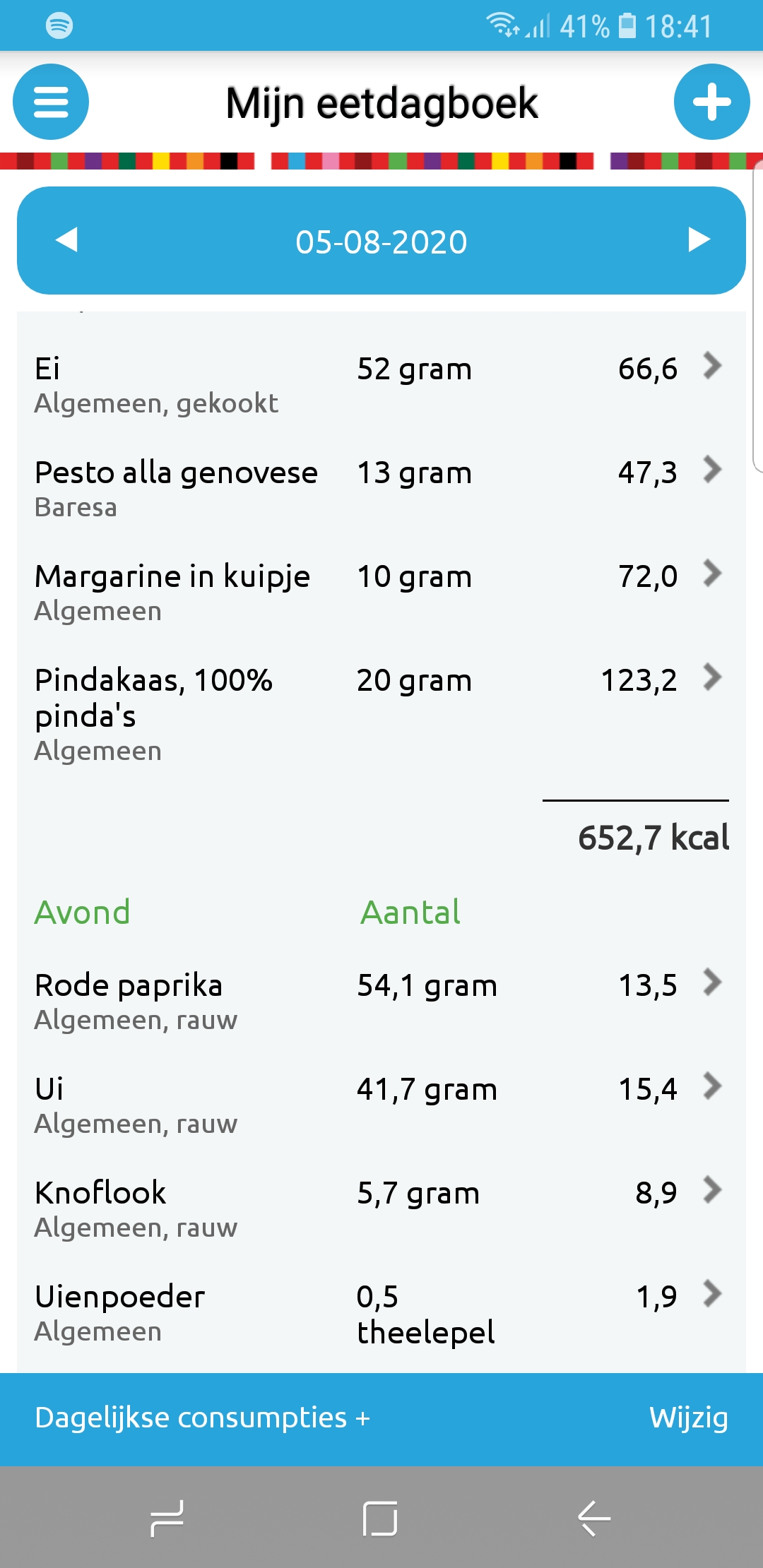Open the Pesto alla genovese entry
The image size is (763, 1568).
pyautogui.click(x=381, y=489)
